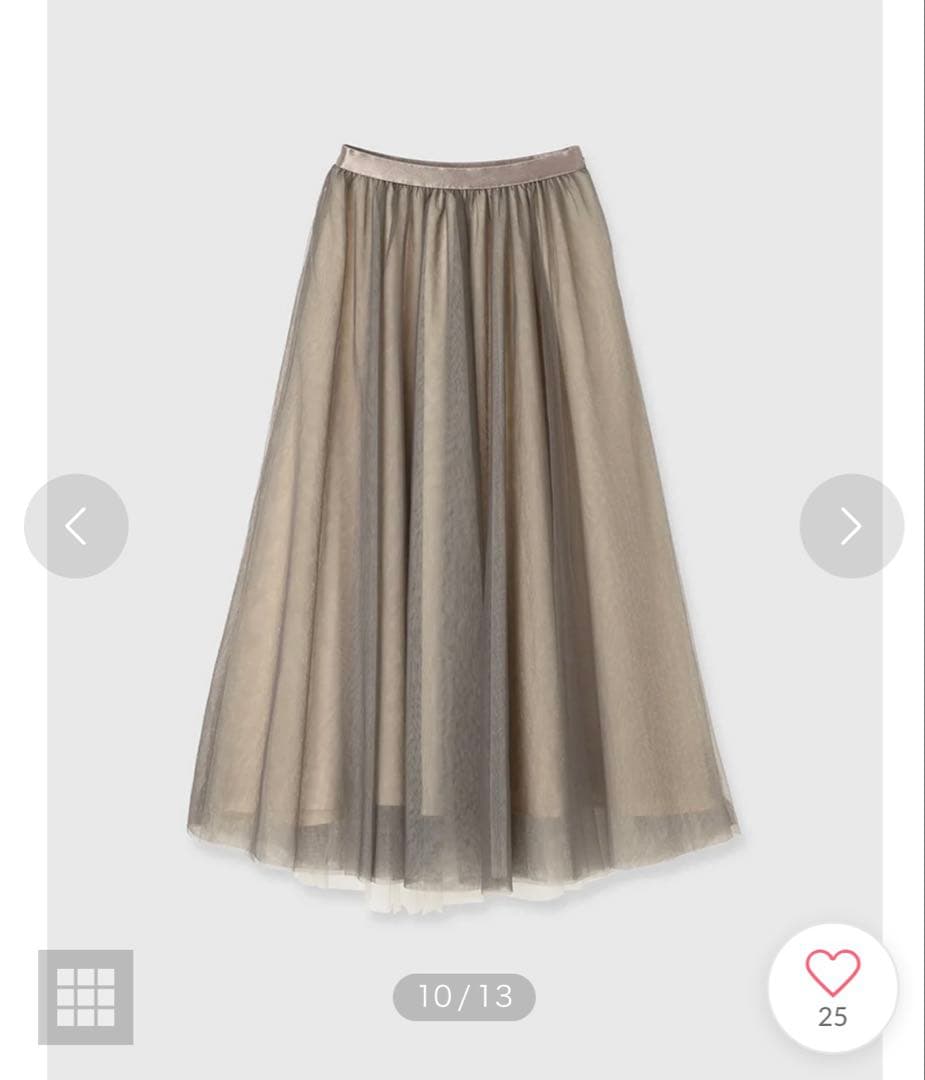This screenshot has width=925, height=1080.
Task: Open the image grid view
Action: coord(86,997)
